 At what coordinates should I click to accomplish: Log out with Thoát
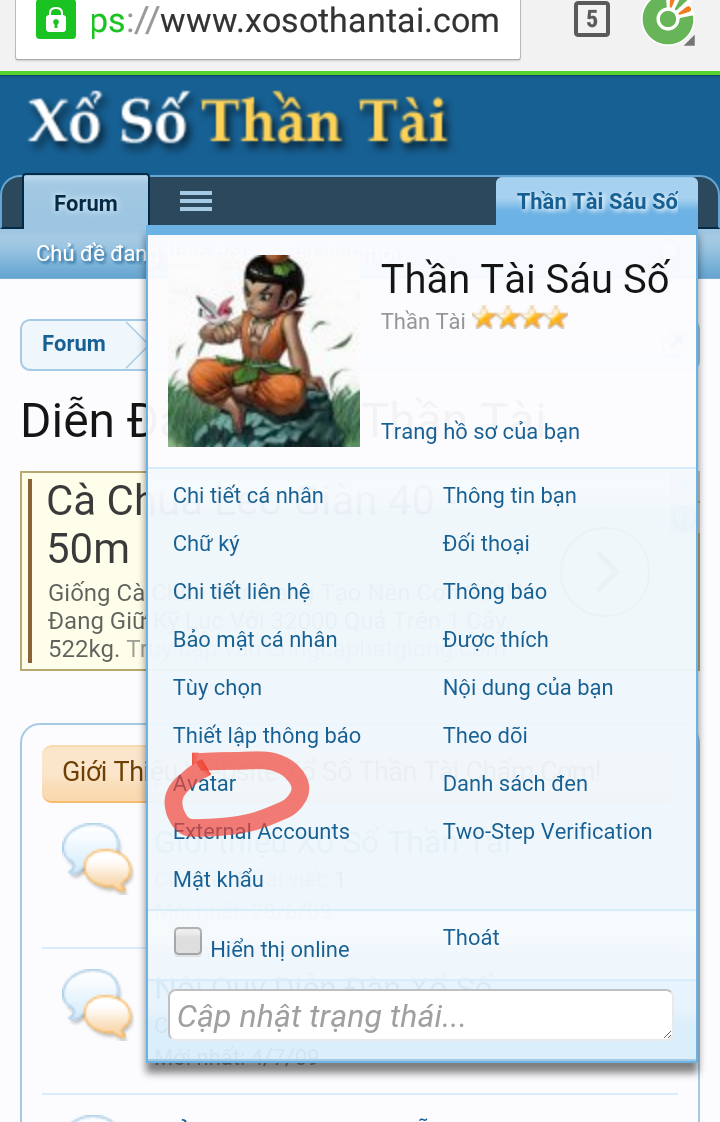pos(471,938)
